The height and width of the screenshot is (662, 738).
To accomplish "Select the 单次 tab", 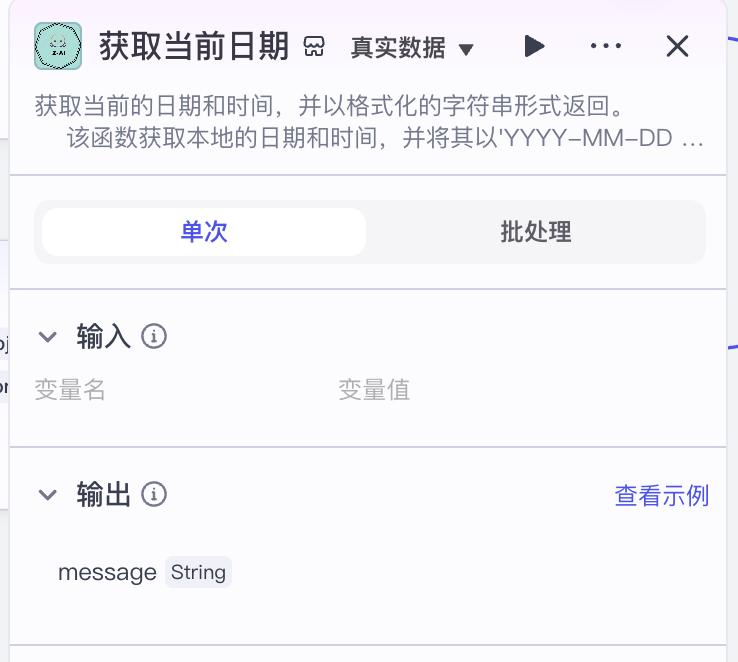I will (204, 232).
